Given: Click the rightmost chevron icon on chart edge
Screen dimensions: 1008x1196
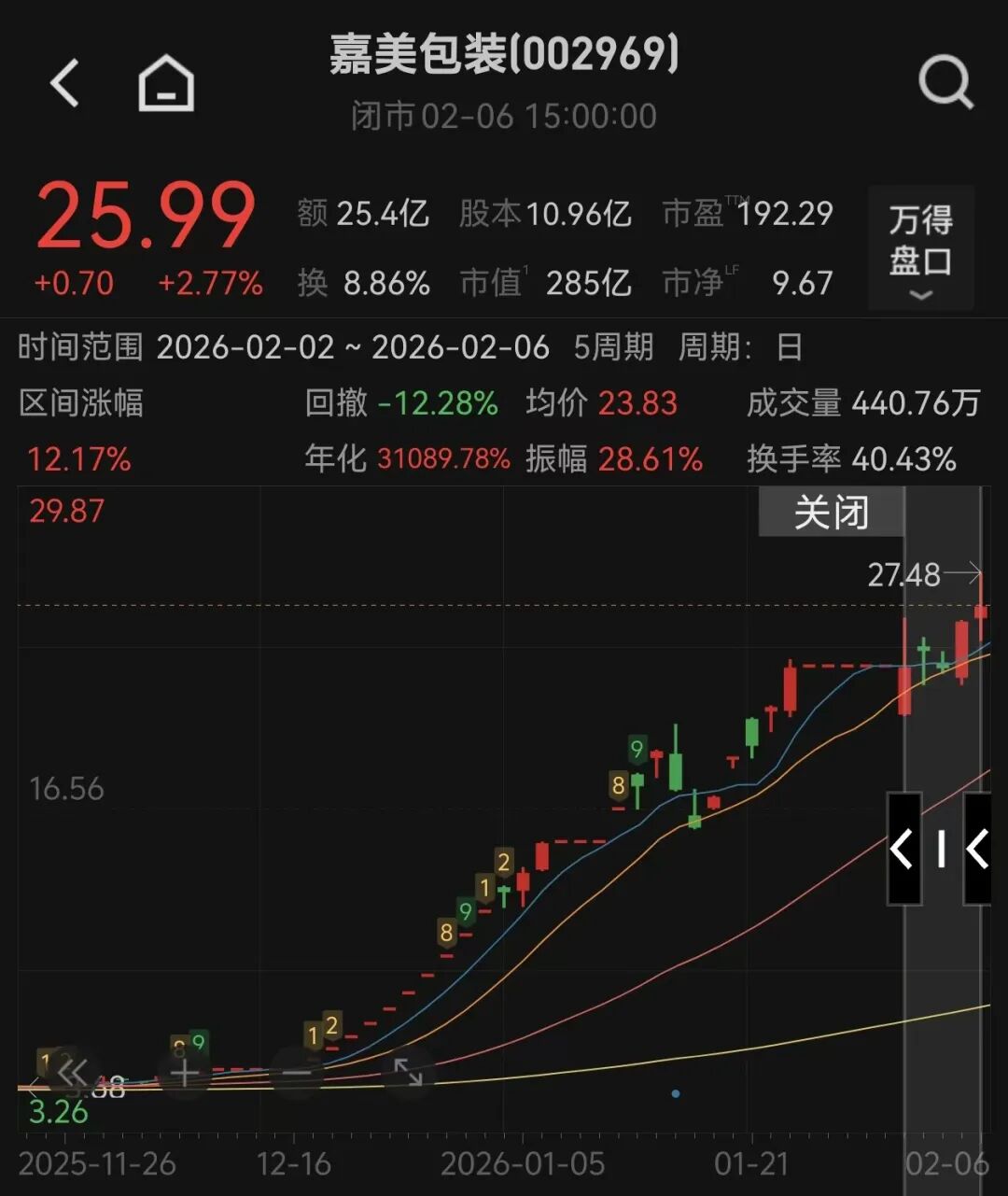Looking at the screenshot, I should 978,850.
